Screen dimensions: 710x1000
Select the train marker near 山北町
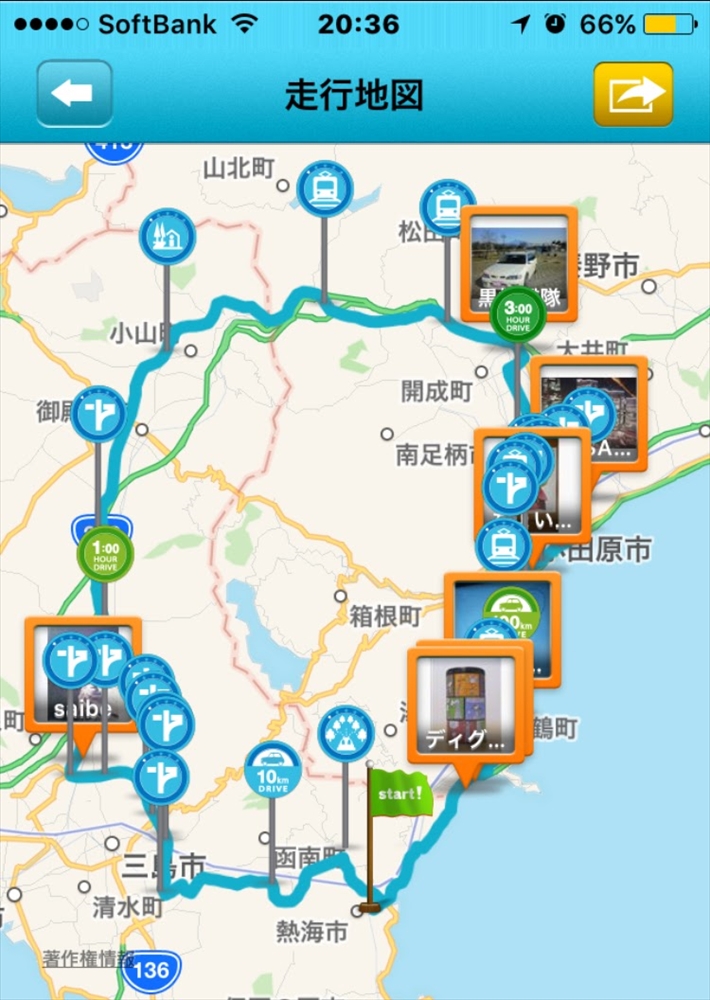[325, 189]
